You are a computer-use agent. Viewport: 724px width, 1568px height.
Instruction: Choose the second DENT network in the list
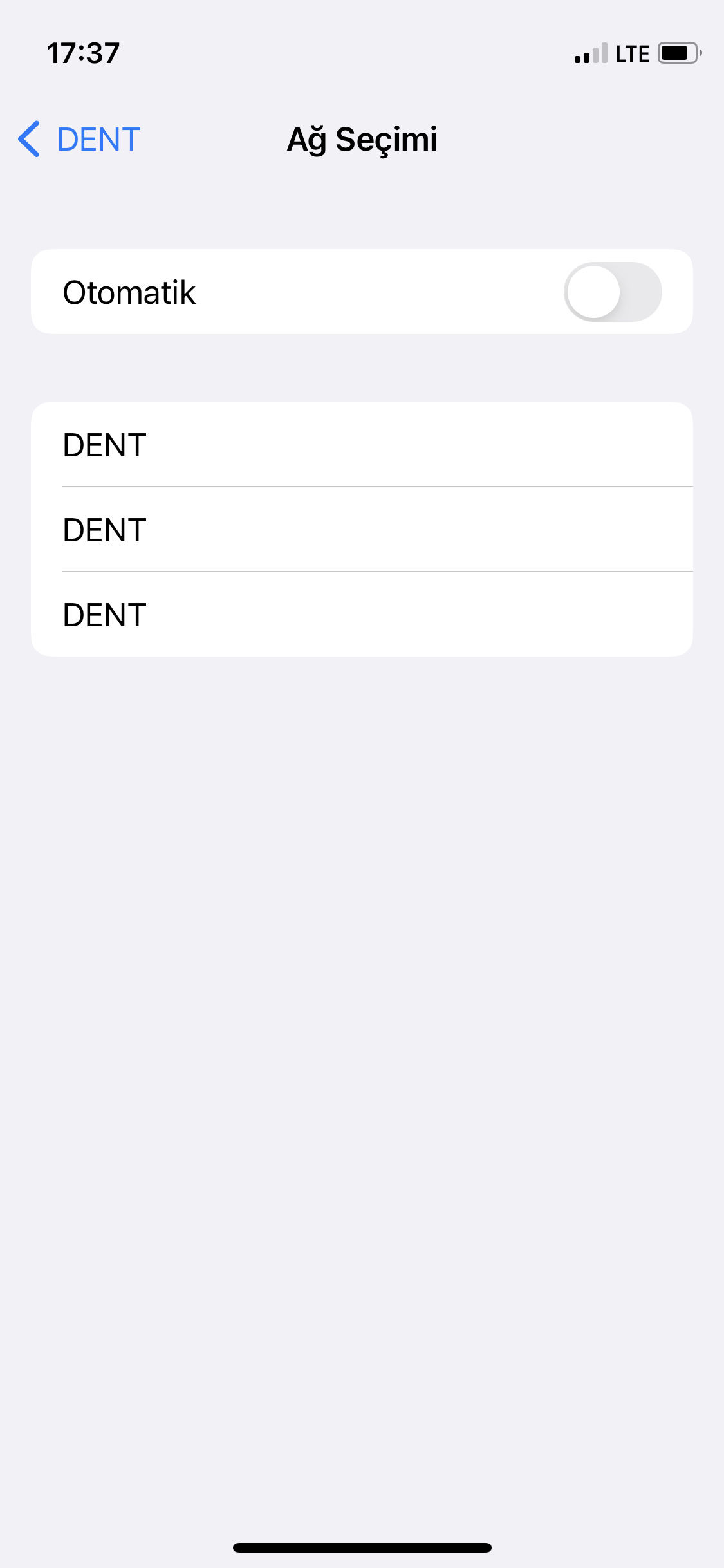coord(362,529)
